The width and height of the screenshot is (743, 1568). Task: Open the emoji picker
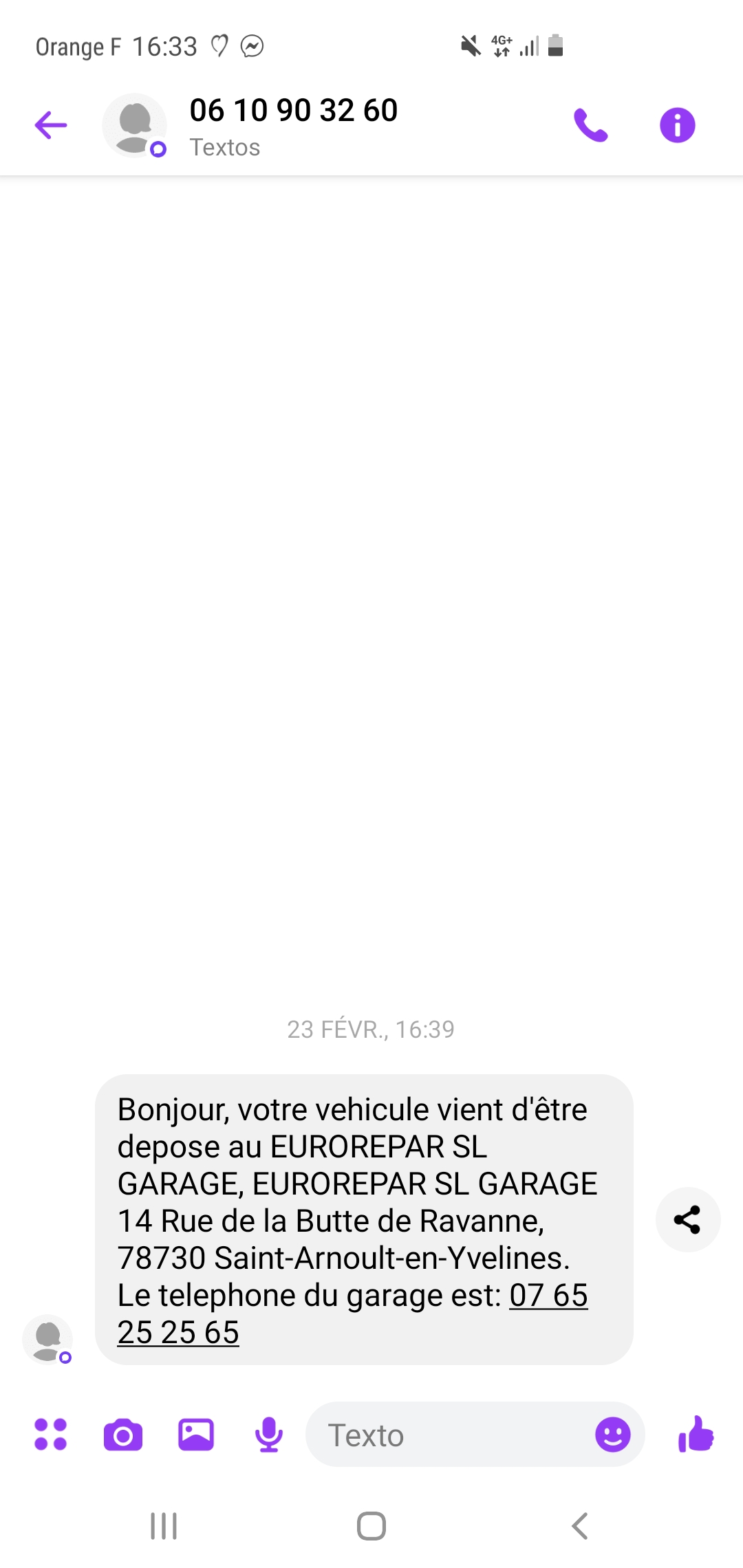tap(612, 1435)
